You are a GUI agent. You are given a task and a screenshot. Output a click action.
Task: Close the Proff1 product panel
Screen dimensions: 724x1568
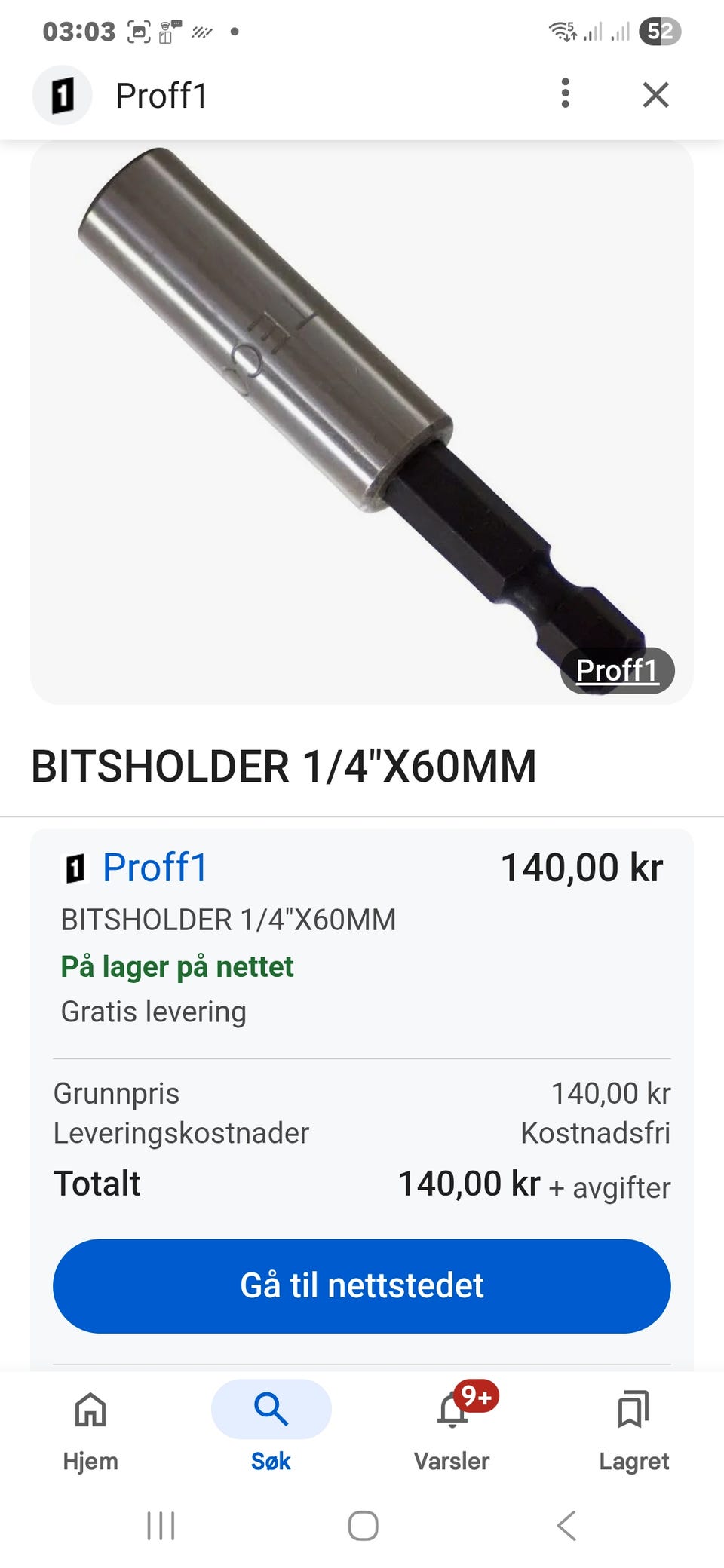pos(655,95)
